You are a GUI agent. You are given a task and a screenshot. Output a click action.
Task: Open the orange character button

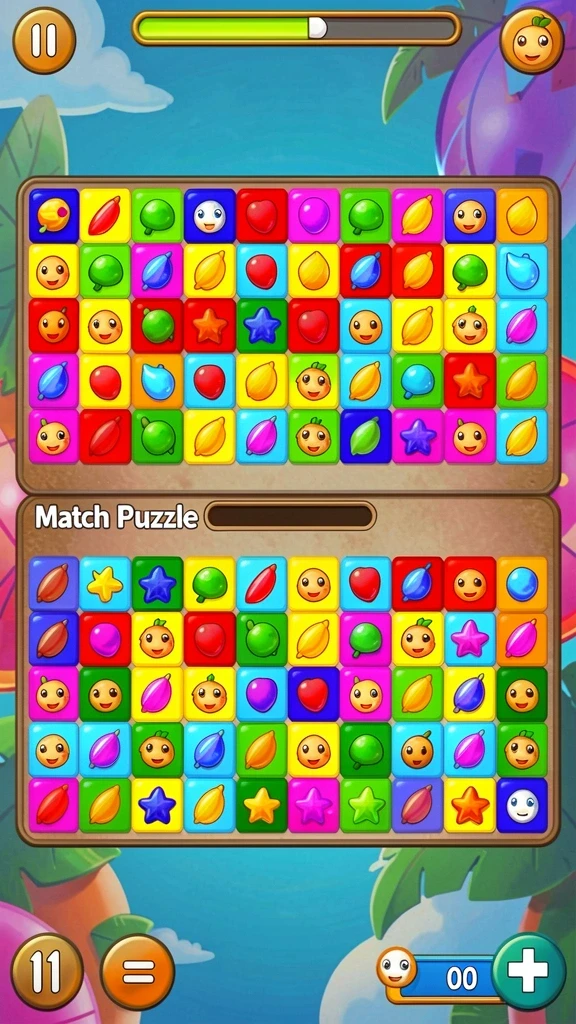click(x=532, y=40)
